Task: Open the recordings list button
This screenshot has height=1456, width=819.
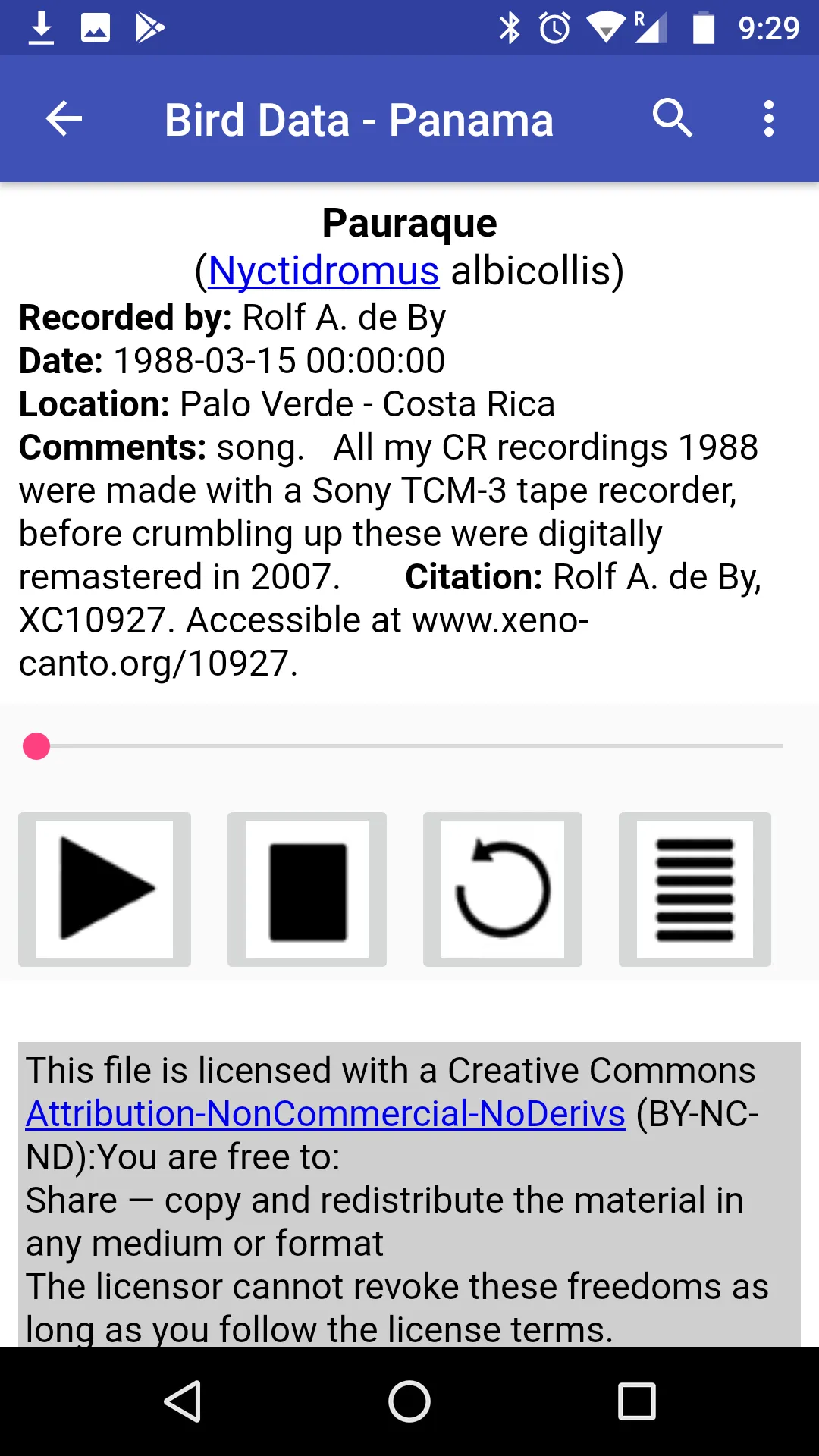Action: point(695,889)
